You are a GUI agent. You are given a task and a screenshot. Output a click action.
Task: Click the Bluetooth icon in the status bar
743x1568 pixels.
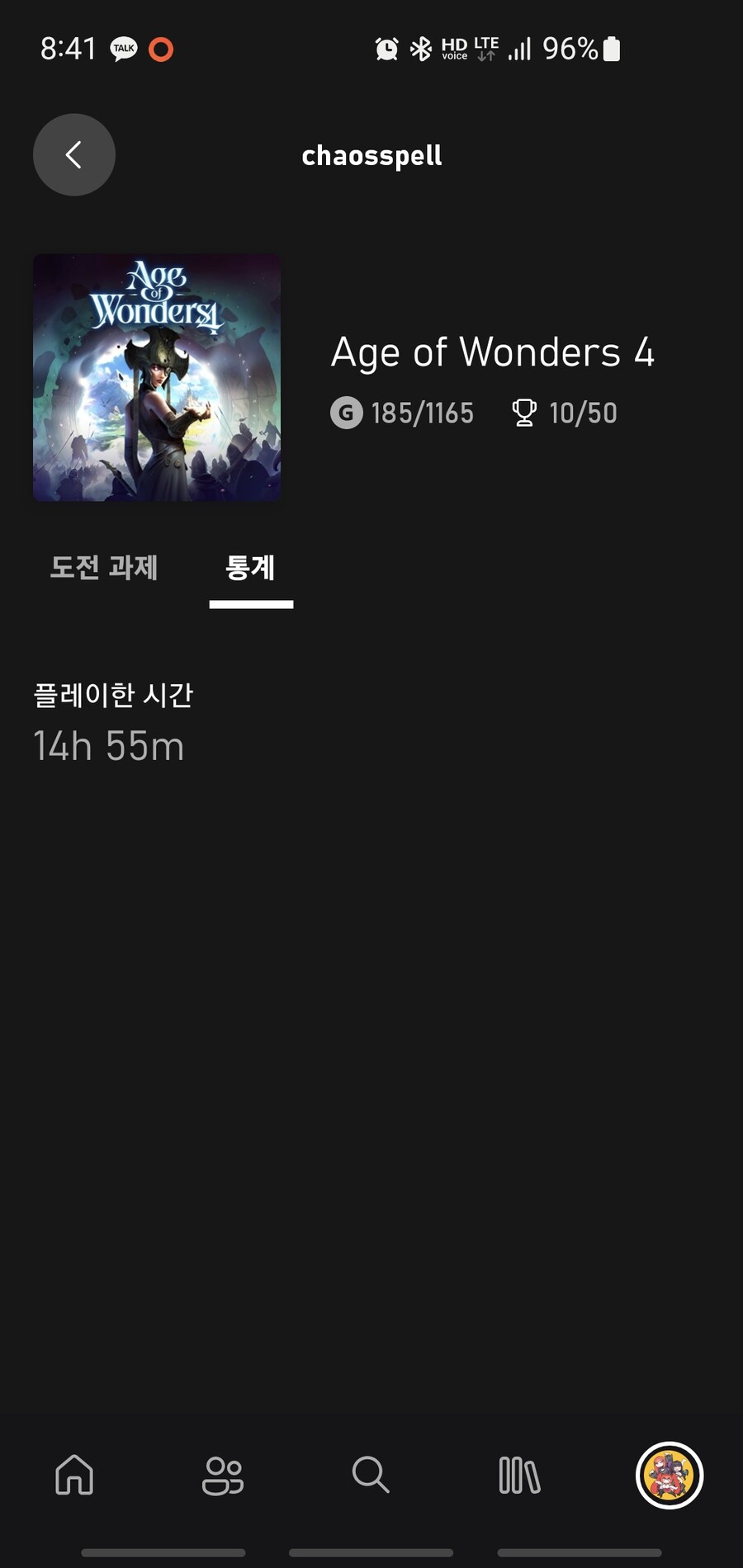[419, 49]
